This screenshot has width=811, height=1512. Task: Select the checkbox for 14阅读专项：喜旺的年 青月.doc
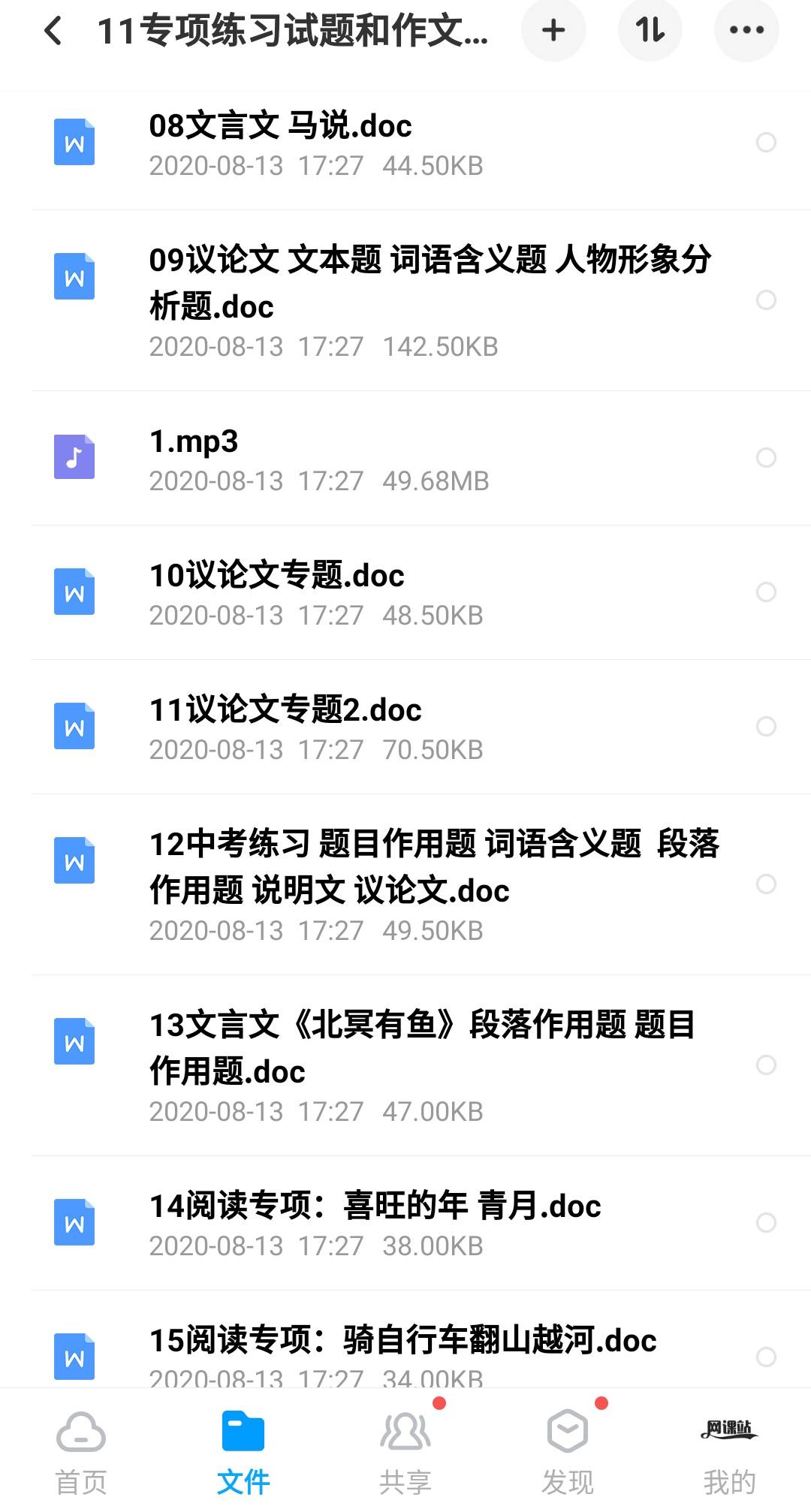(767, 1222)
